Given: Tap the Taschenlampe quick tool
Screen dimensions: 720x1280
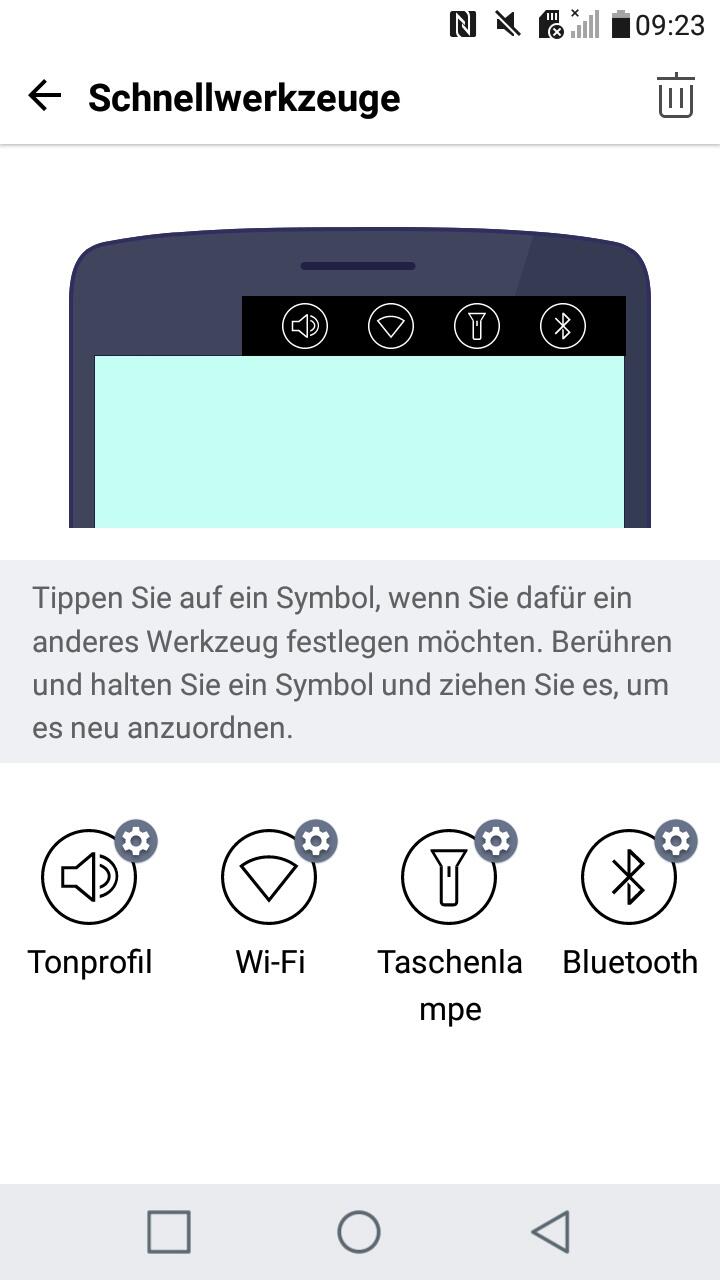Looking at the screenshot, I should [x=450, y=877].
